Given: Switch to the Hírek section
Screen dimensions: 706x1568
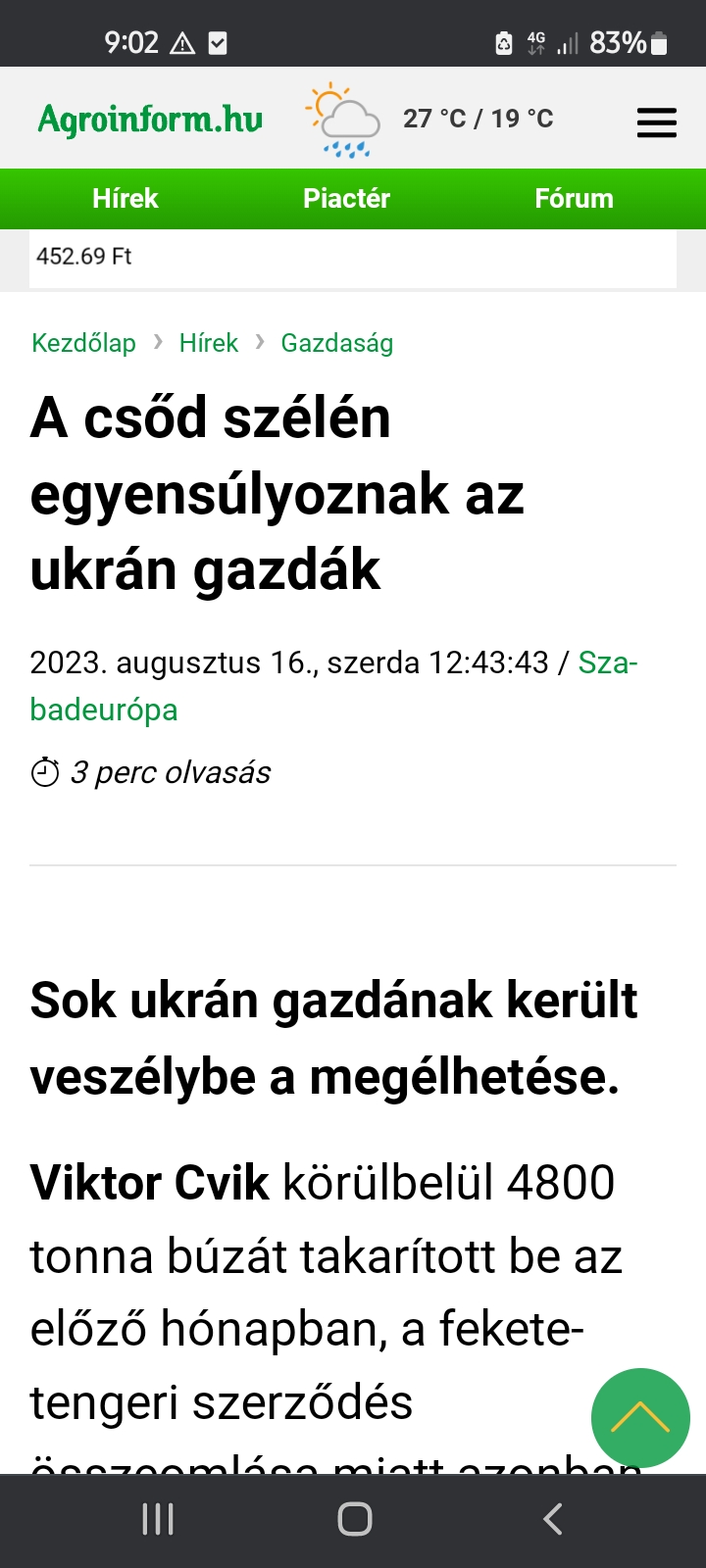Looking at the screenshot, I should (125, 199).
